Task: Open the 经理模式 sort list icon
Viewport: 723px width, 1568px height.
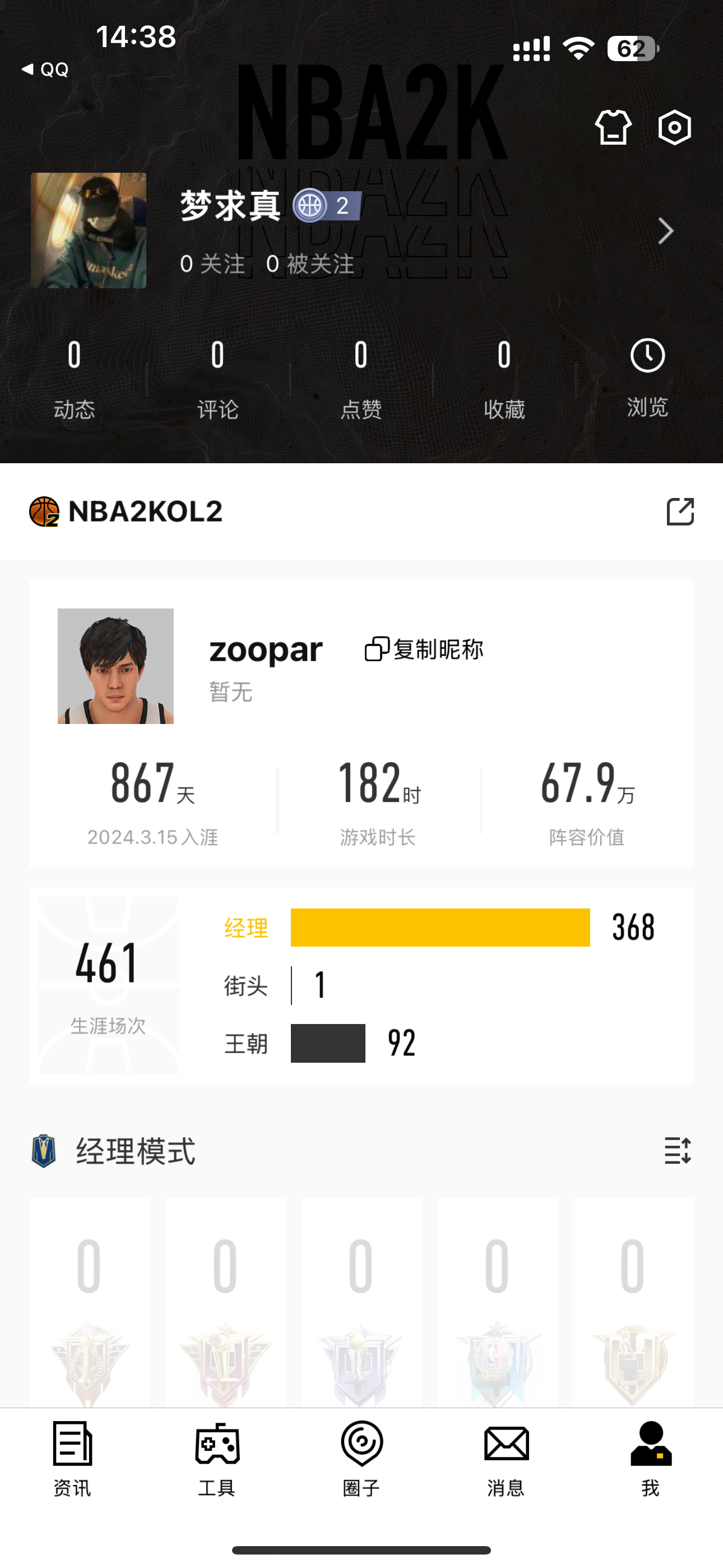Action: click(678, 1150)
